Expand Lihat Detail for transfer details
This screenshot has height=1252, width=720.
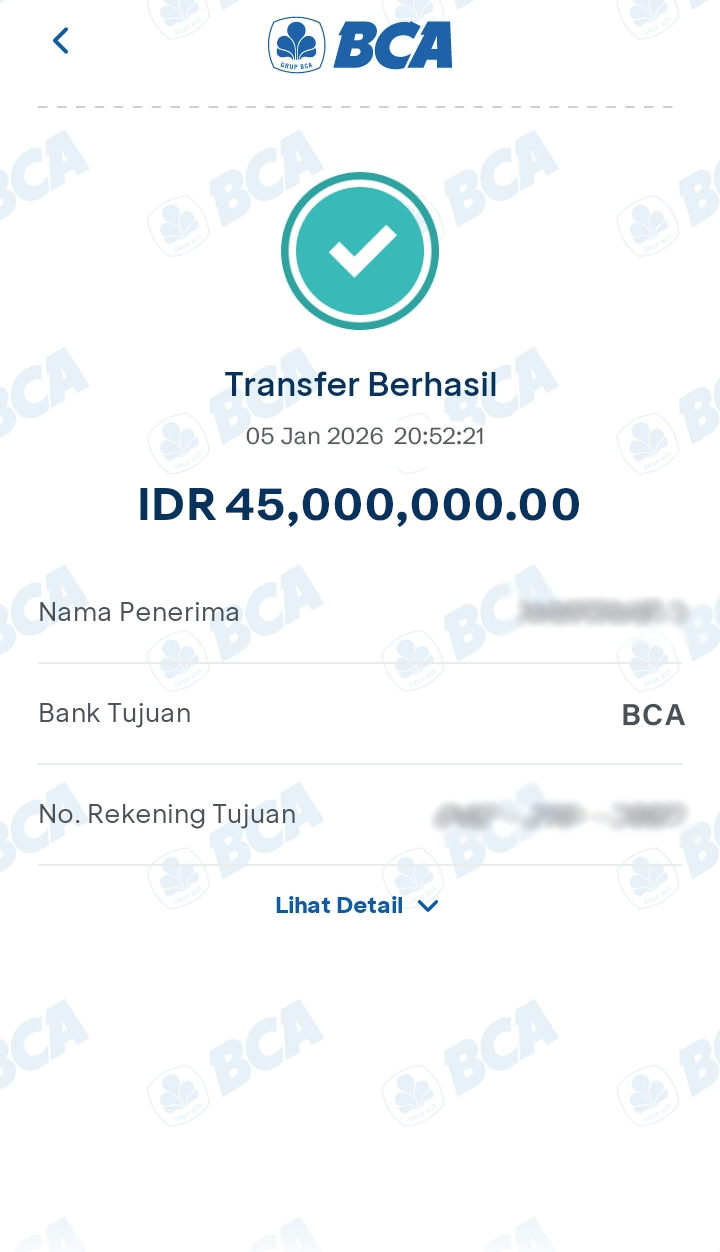(x=357, y=906)
